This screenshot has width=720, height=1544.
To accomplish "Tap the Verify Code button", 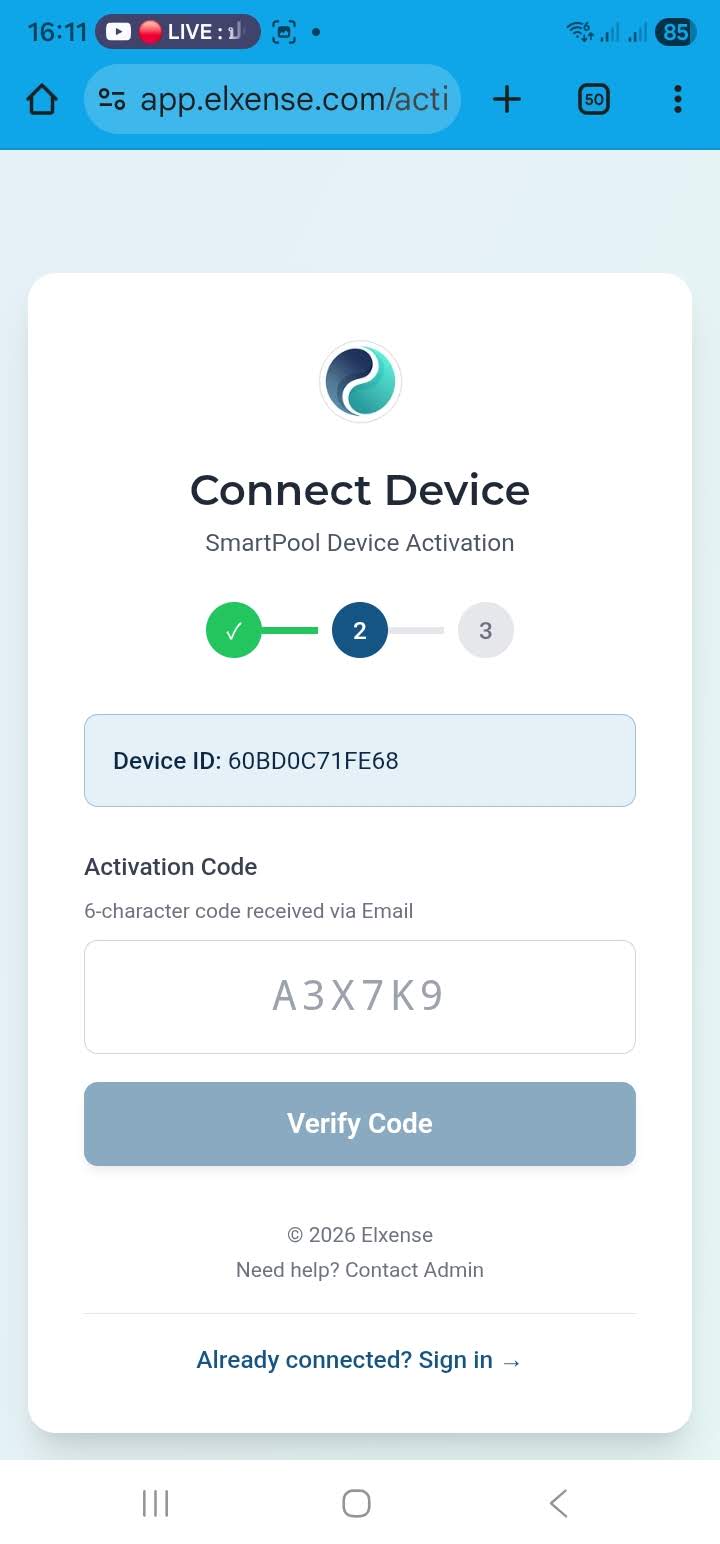I will pyautogui.click(x=360, y=1123).
